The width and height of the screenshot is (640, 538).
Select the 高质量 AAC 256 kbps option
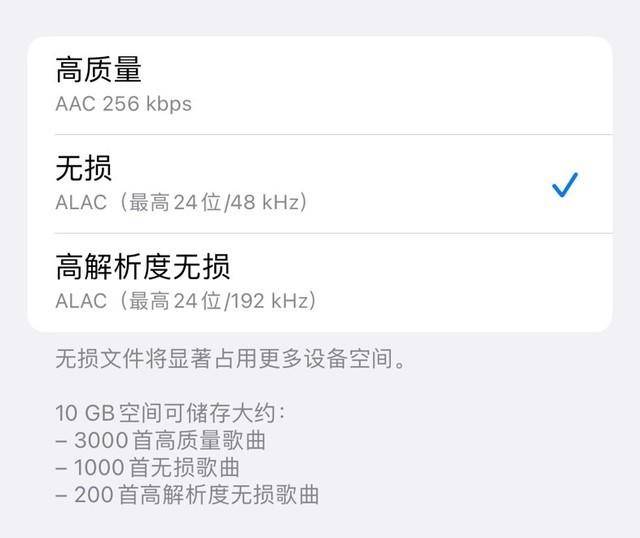[x=320, y=85]
